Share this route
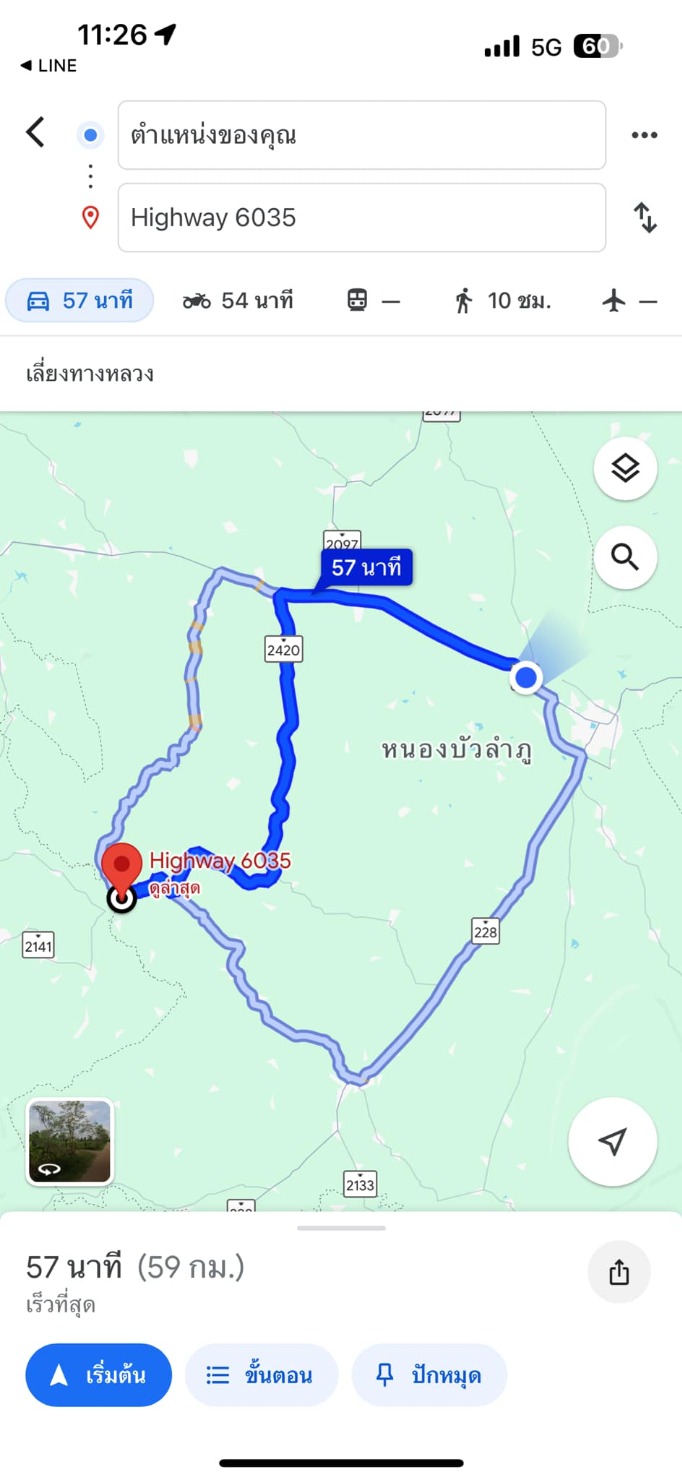This screenshot has width=682, height=1480. point(619,1272)
